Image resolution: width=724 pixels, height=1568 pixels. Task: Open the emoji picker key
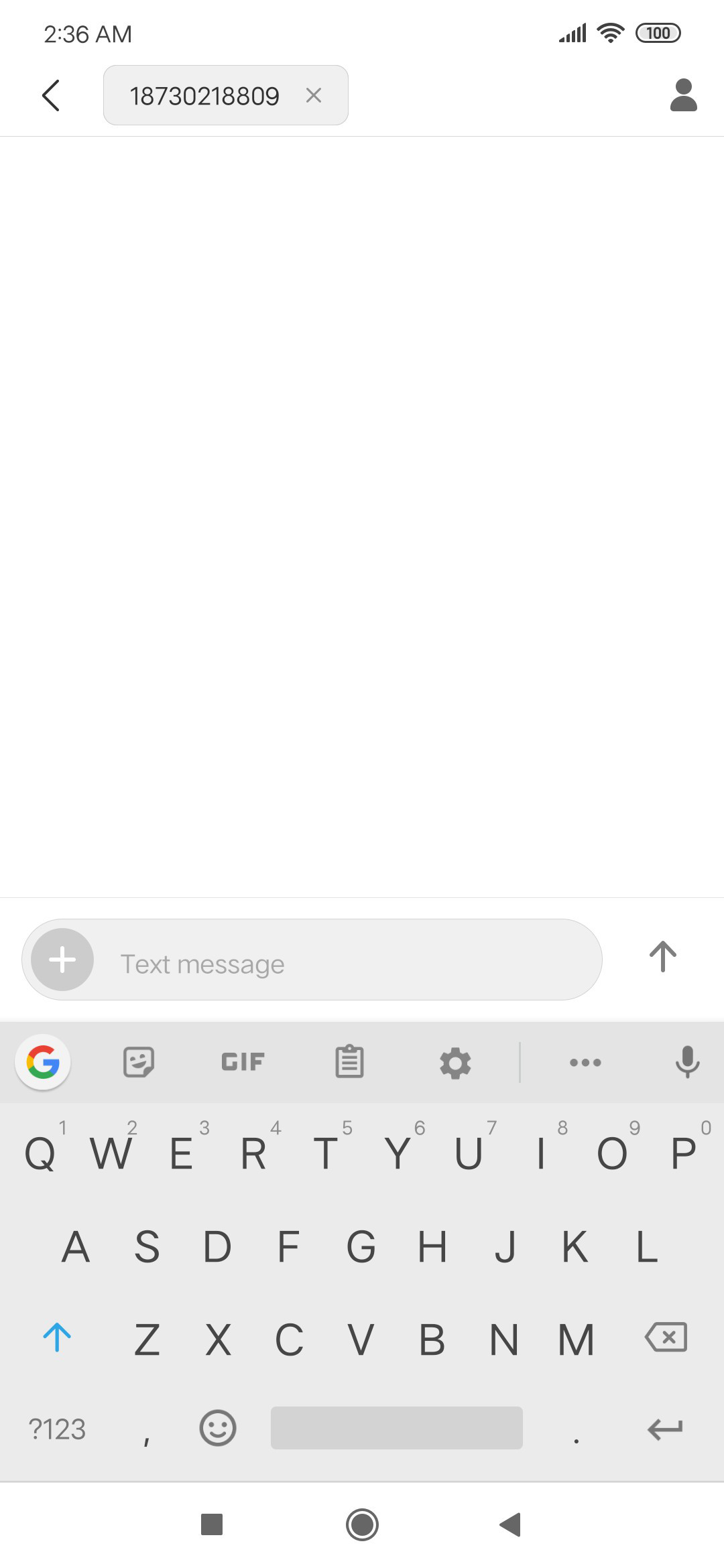218,1428
